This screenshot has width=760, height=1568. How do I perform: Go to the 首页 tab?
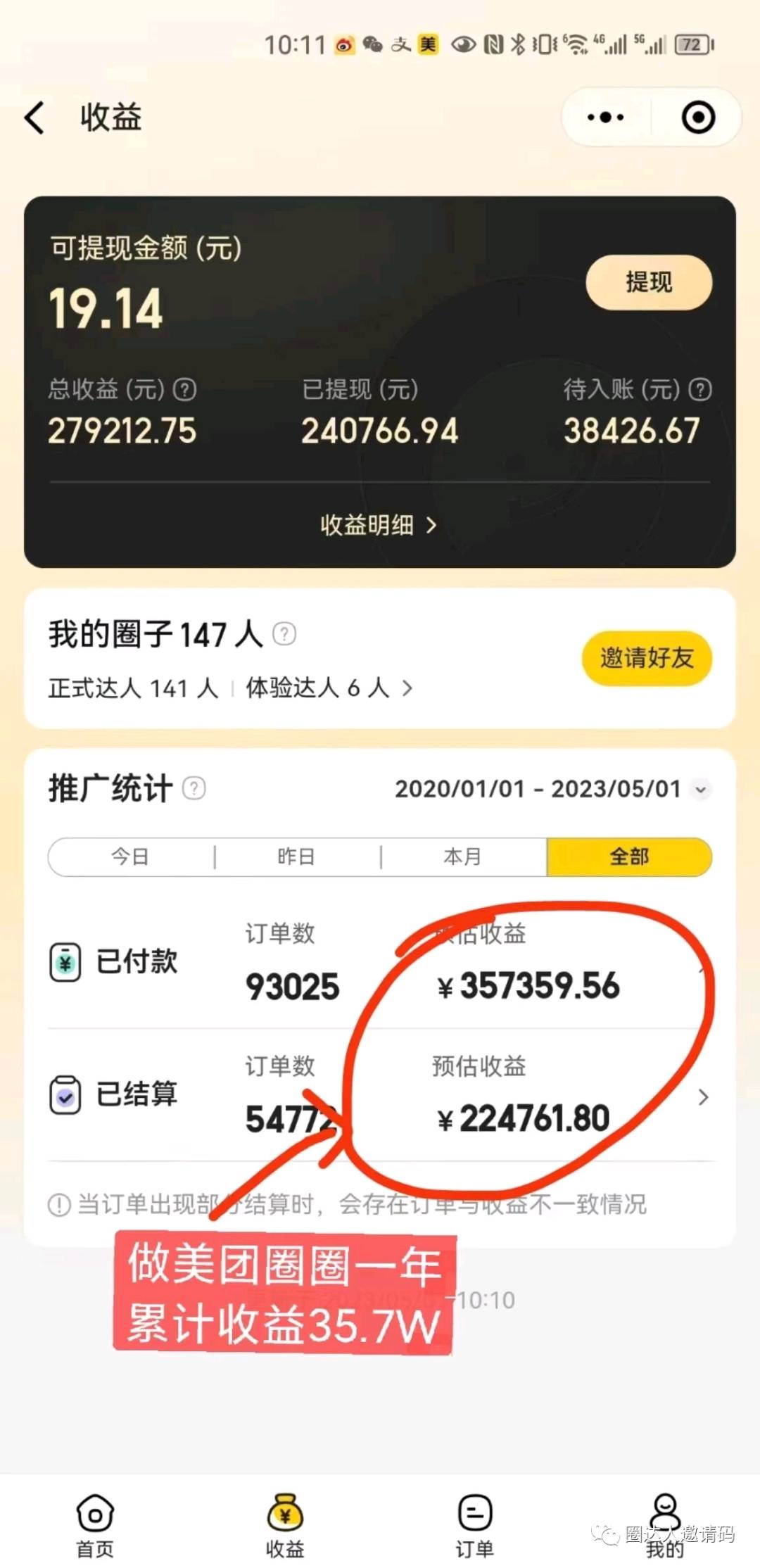click(95, 1522)
